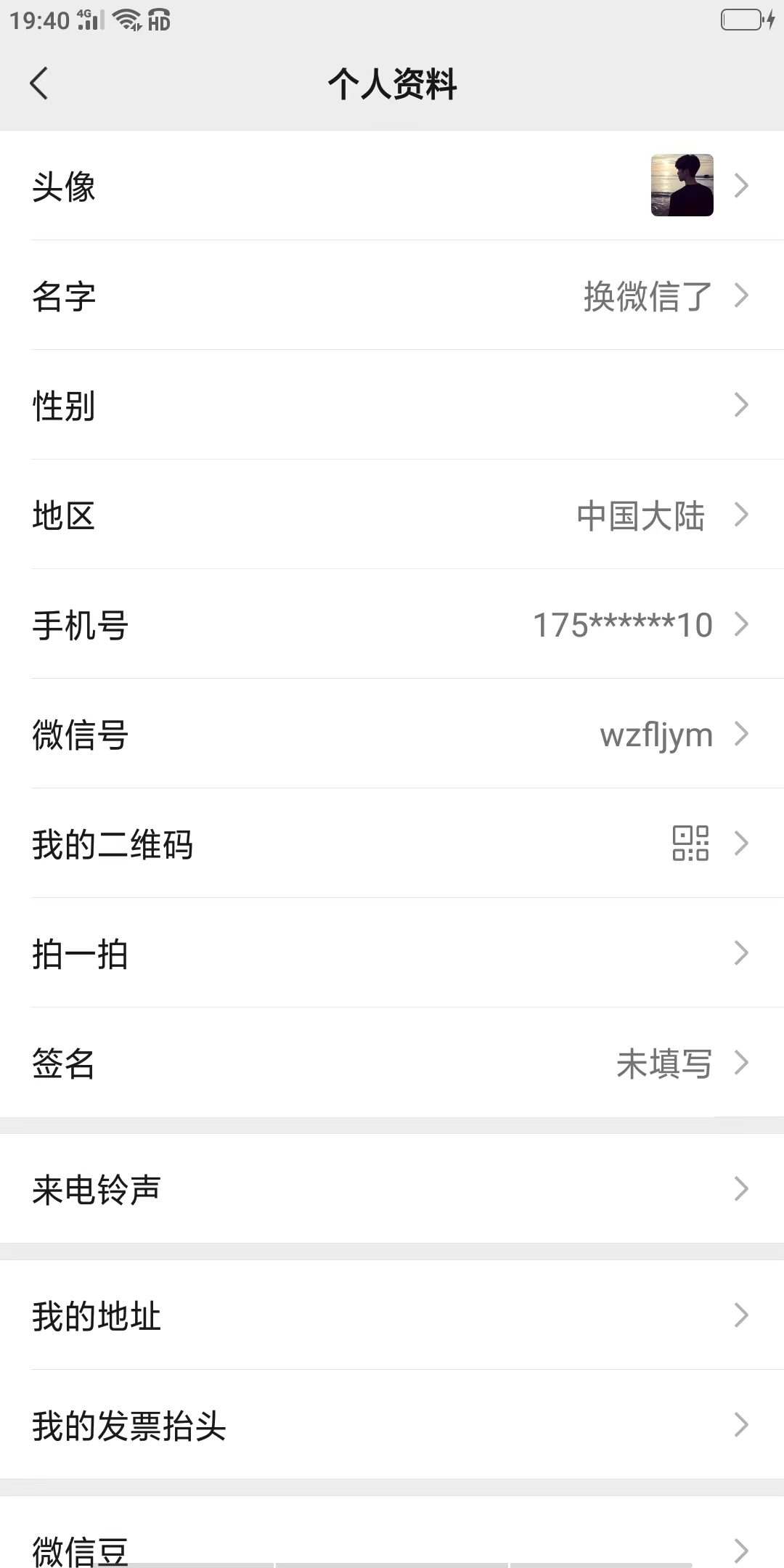Change avatar via profile photo thumbnail
784x1568 pixels.
[x=681, y=187]
